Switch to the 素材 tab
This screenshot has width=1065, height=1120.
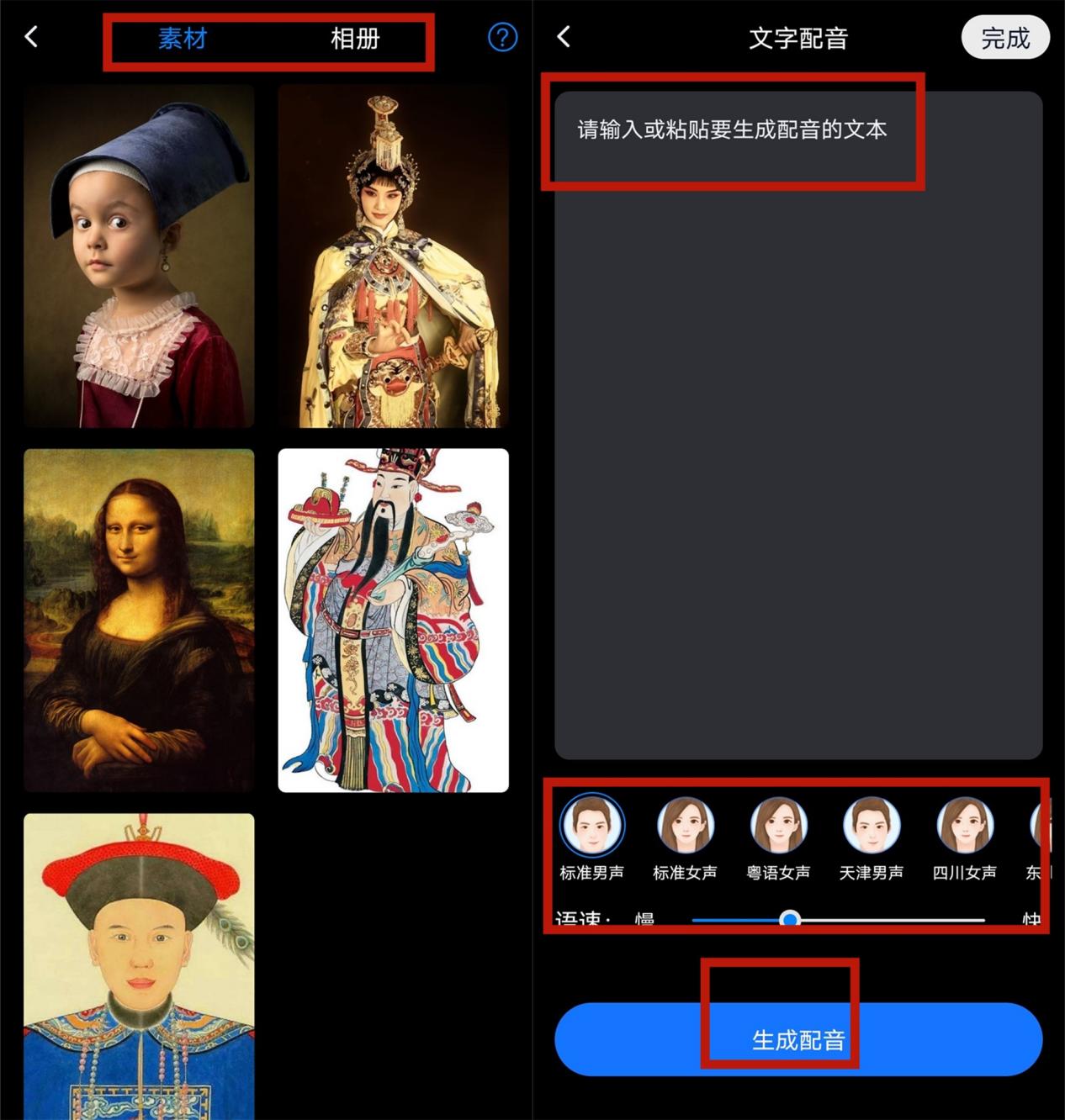pos(182,39)
